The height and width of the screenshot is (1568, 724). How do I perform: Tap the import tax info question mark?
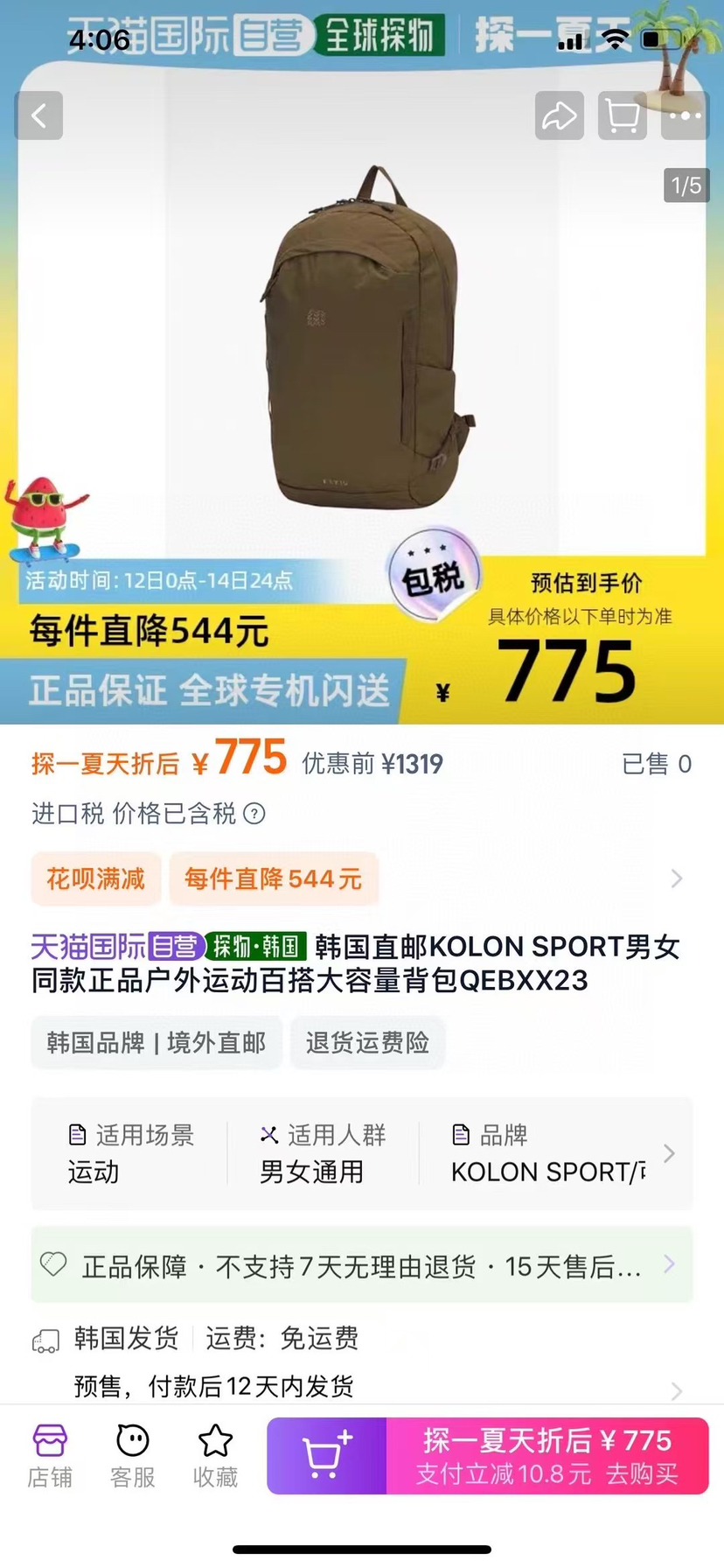pyautogui.click(x=254, y=815)
